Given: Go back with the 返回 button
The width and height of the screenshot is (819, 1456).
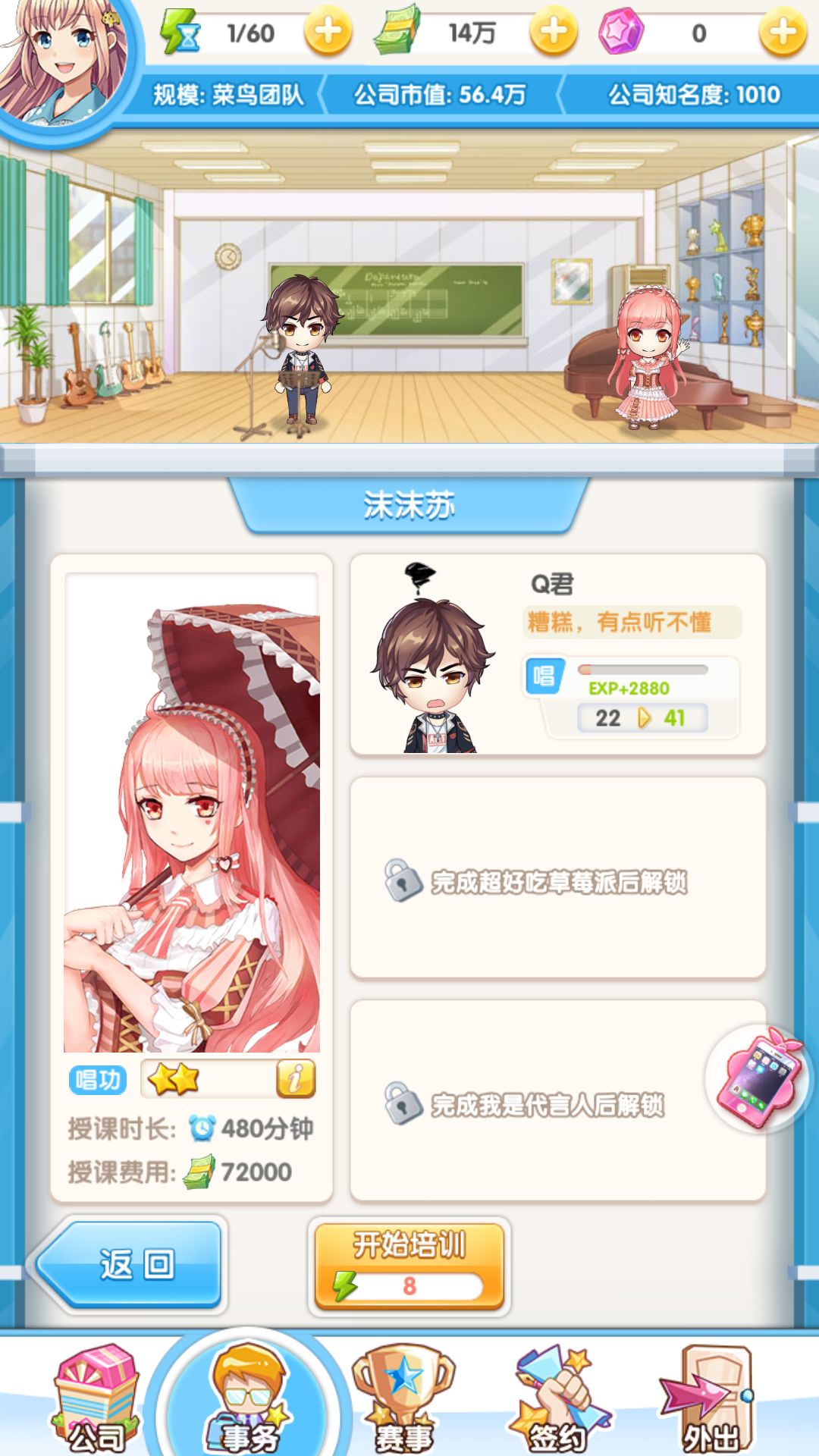Looking at the screenshot, I should point(129,1264).
